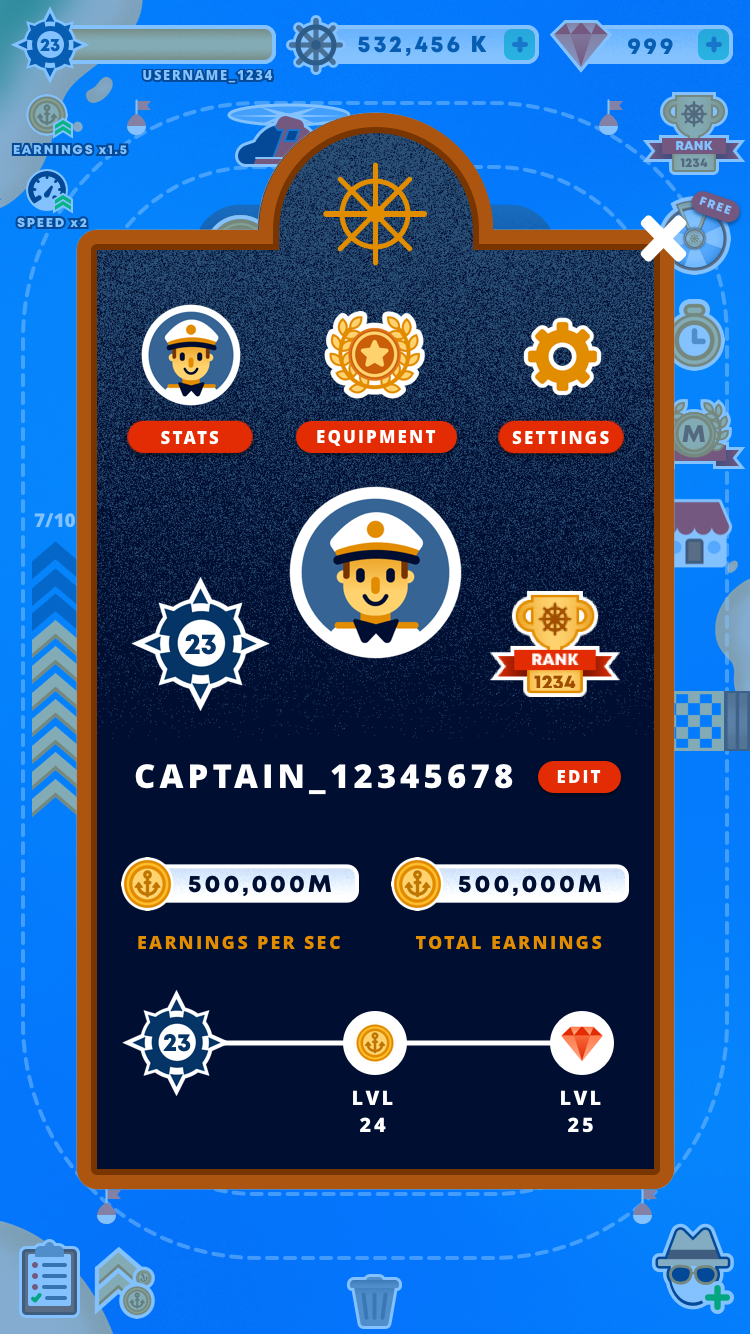Open the trash bin icon
This screenshot has width=750, height=1334.
coord(374,1300)
